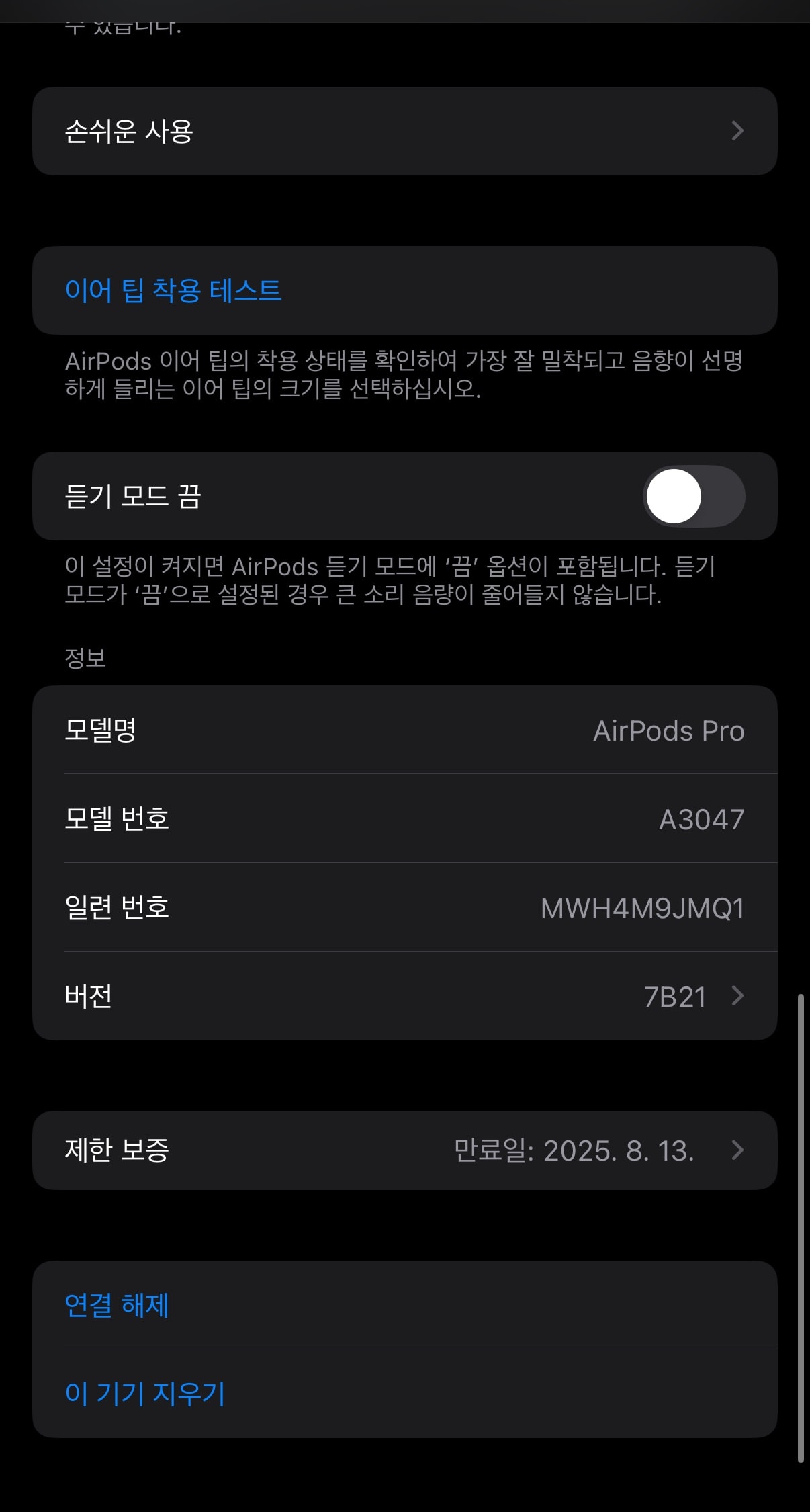810x1512 pixels.
Task: Open the 버전 7B21 details row
Action: click(404, 996)
